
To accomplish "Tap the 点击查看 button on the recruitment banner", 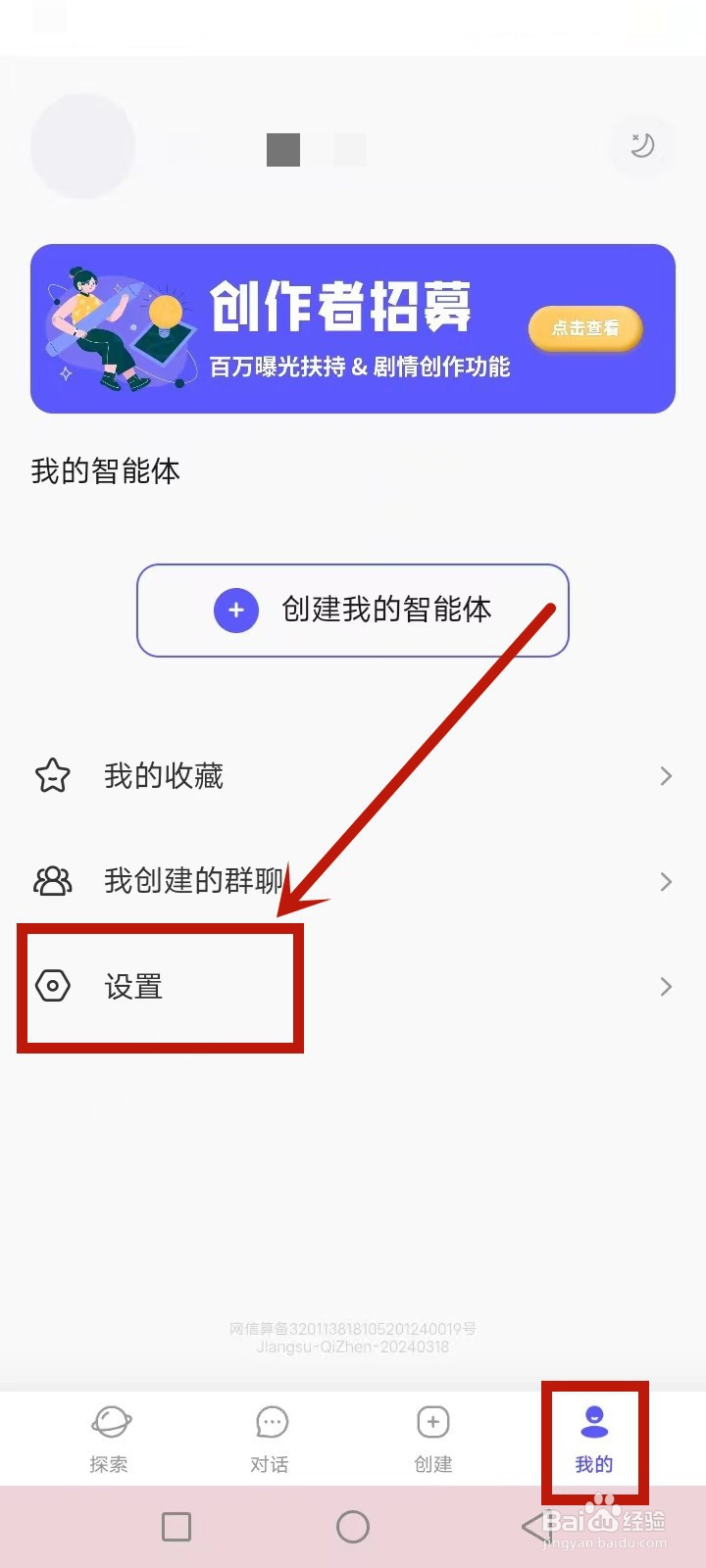I will (585, 329).
